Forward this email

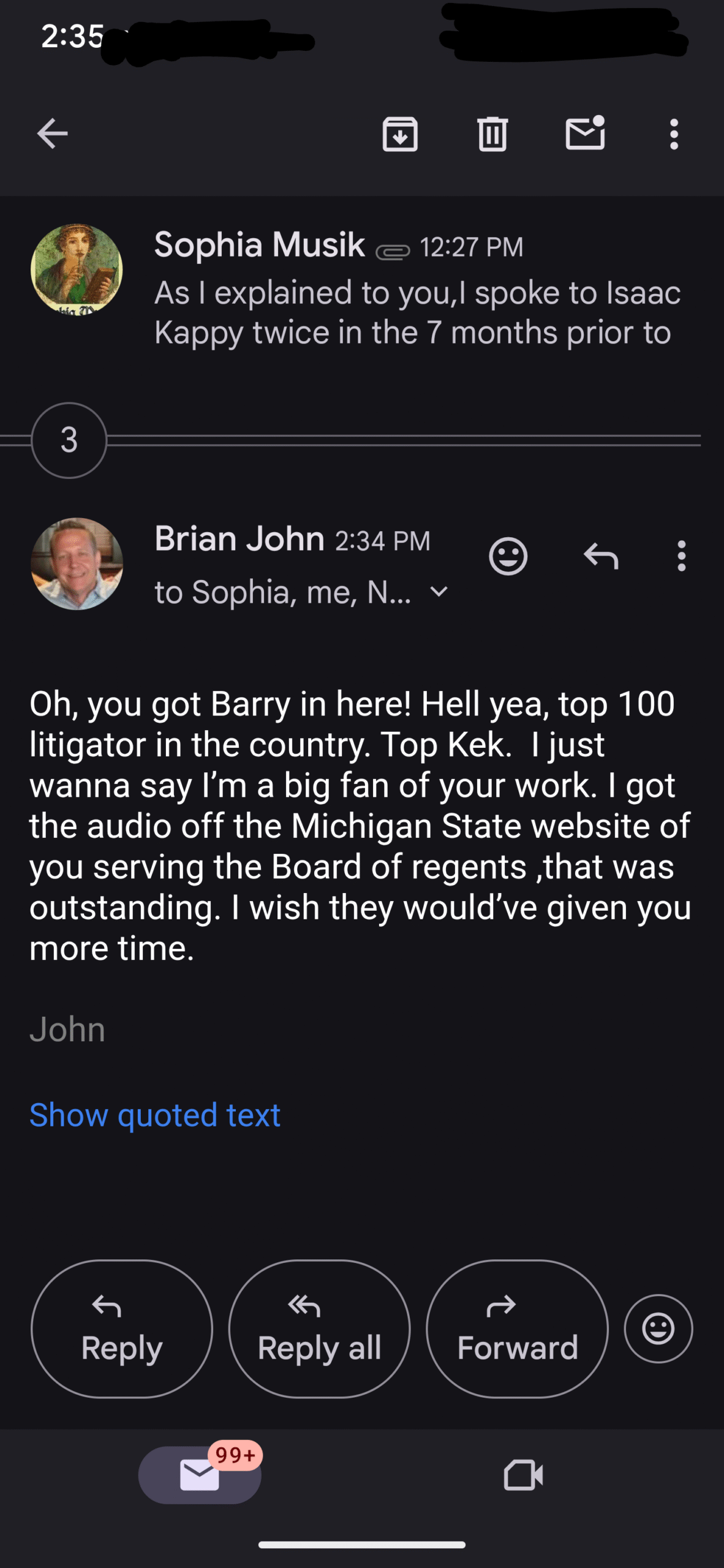(x=518, y=1329)
